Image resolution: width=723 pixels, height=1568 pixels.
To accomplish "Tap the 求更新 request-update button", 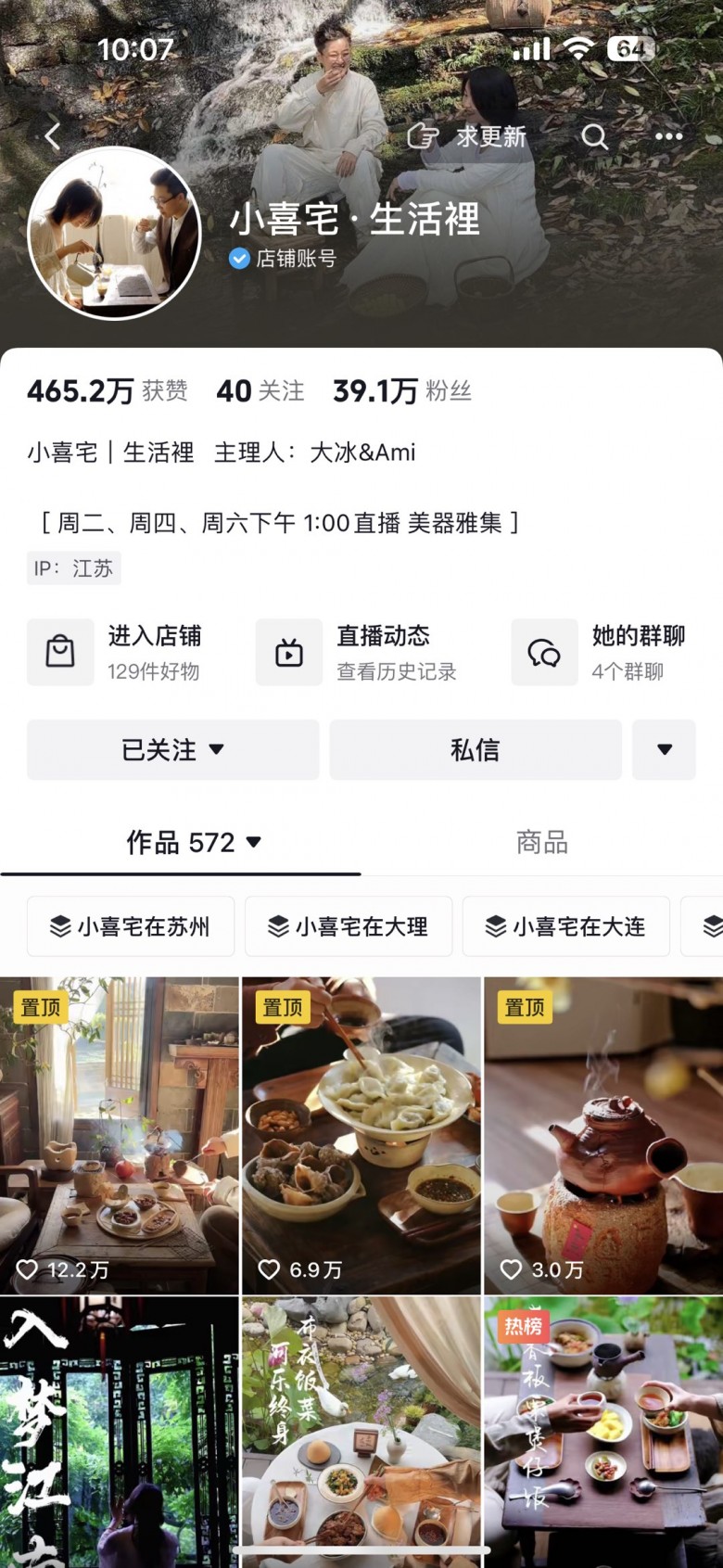I will coord(468,137).
